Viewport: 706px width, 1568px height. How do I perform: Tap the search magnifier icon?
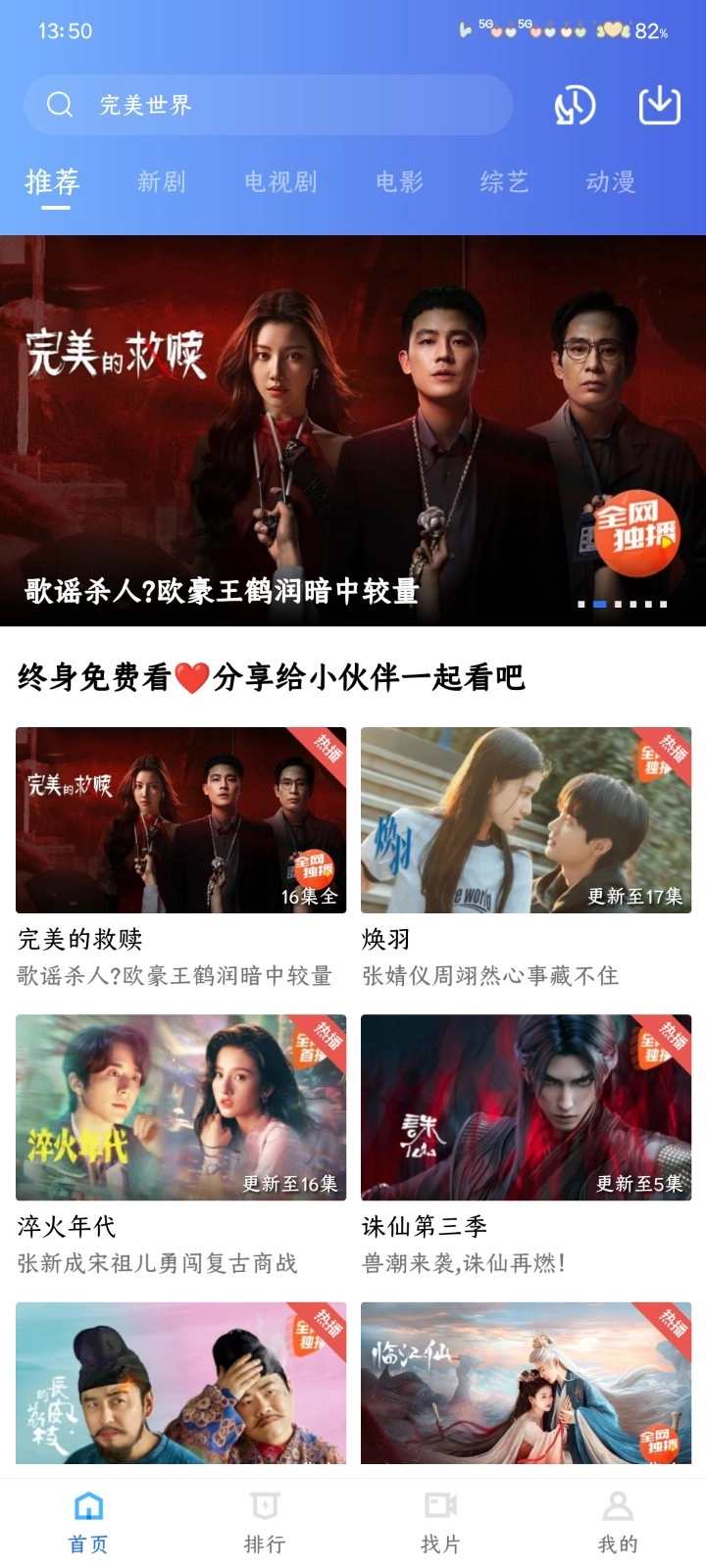(x=59, y=105)
